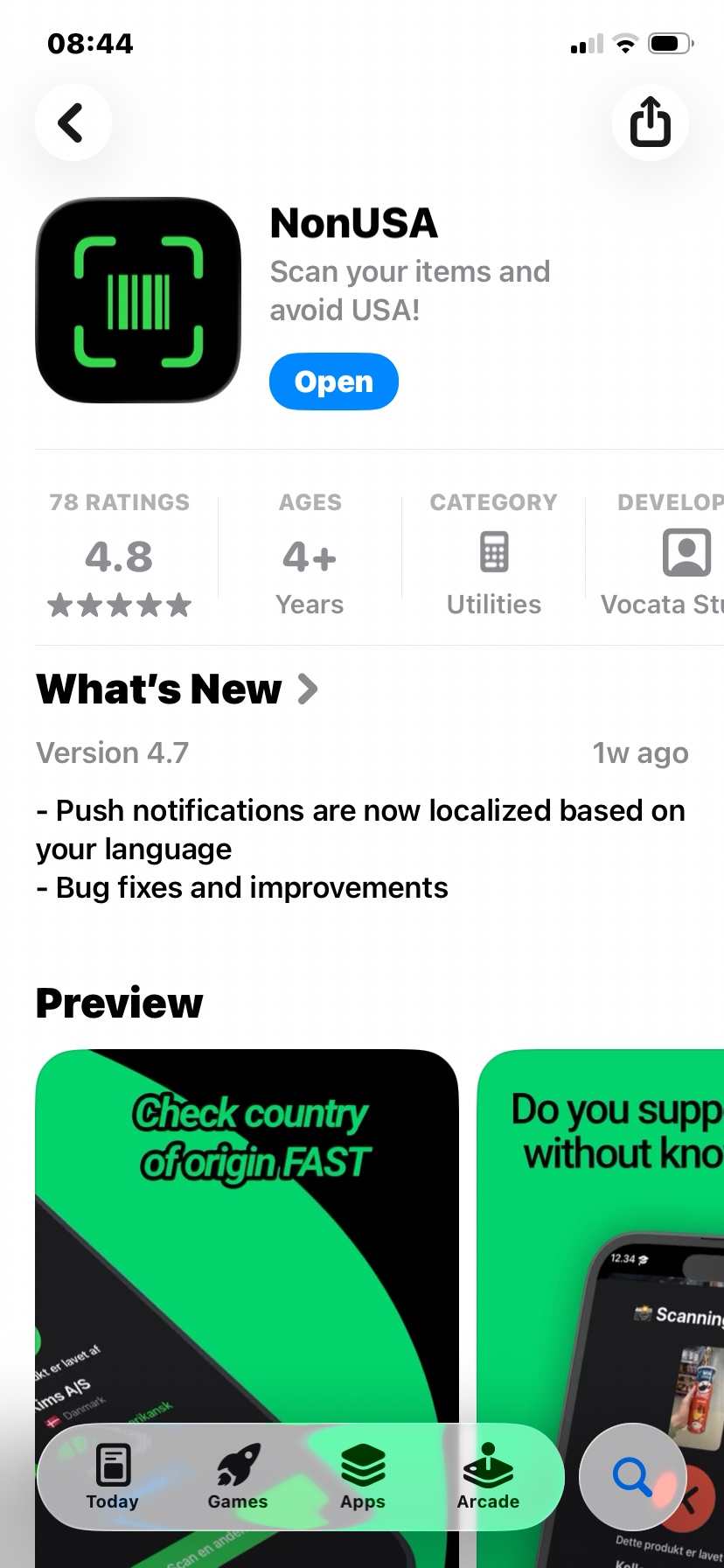724x1568 pixels.
Task: Open the Utilities category
Action: tap(493, 556)
